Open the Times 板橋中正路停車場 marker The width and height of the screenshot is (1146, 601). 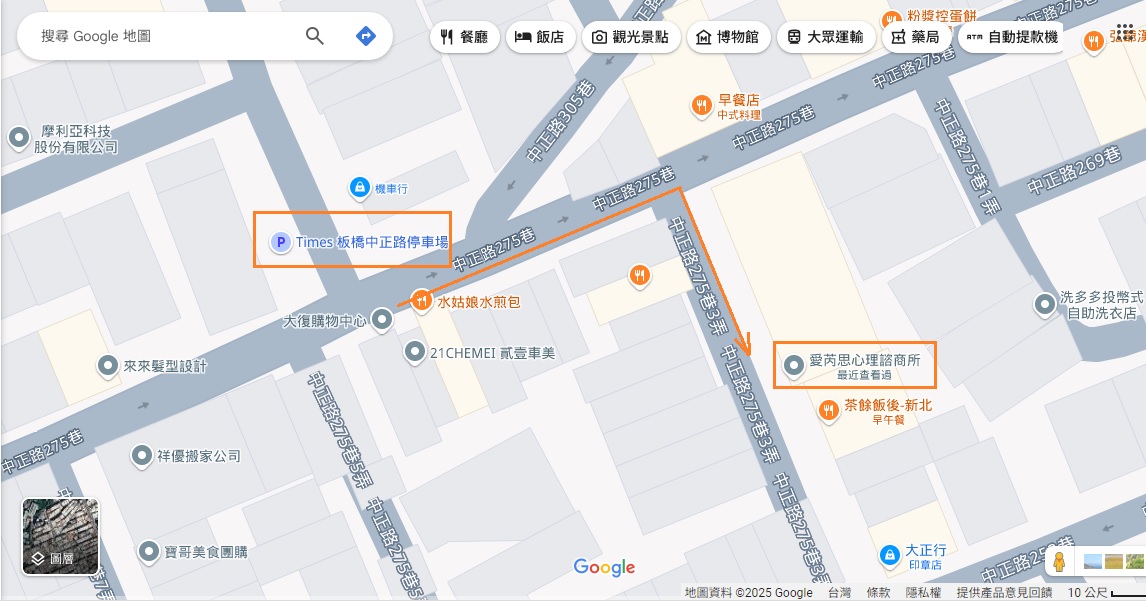point(281,242)
